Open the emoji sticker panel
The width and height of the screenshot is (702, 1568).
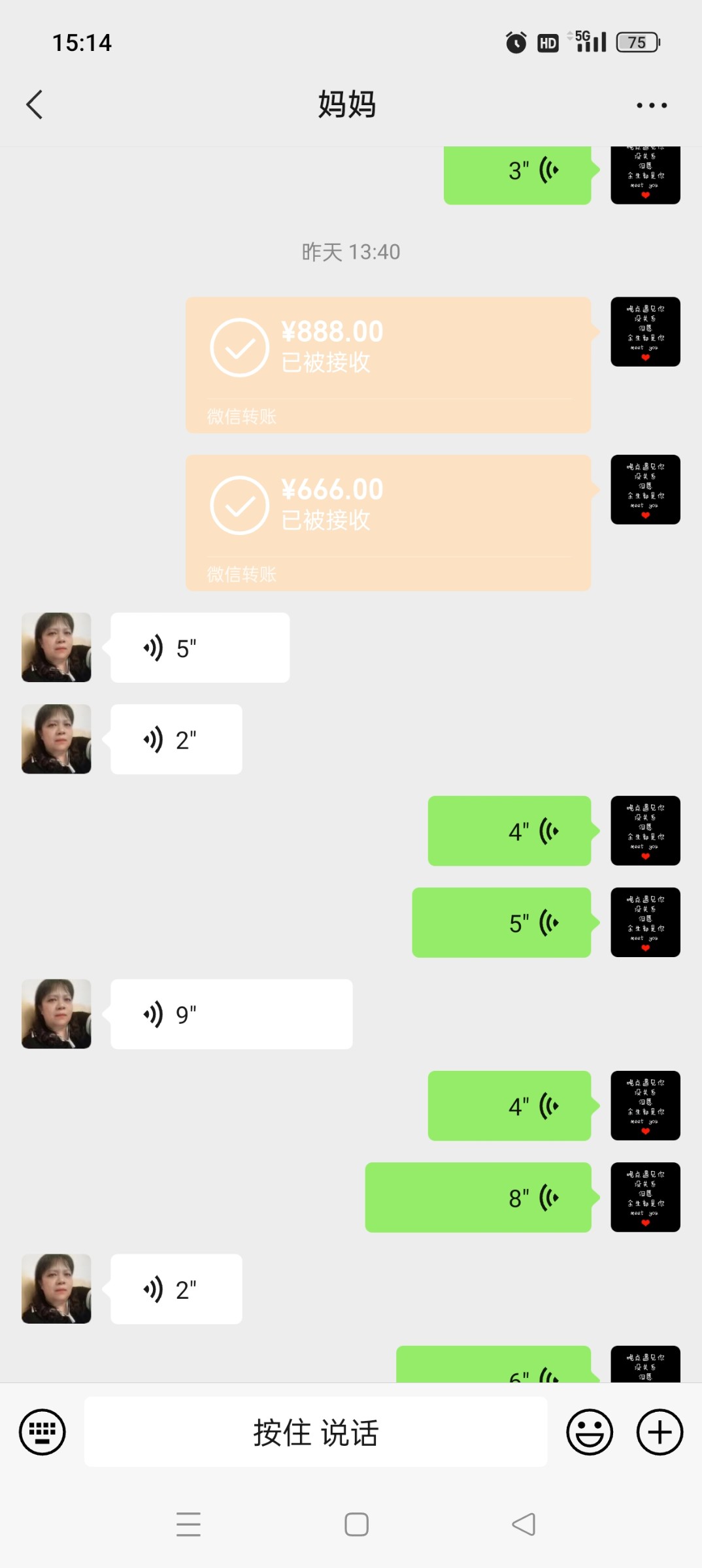pos(590,1432)
